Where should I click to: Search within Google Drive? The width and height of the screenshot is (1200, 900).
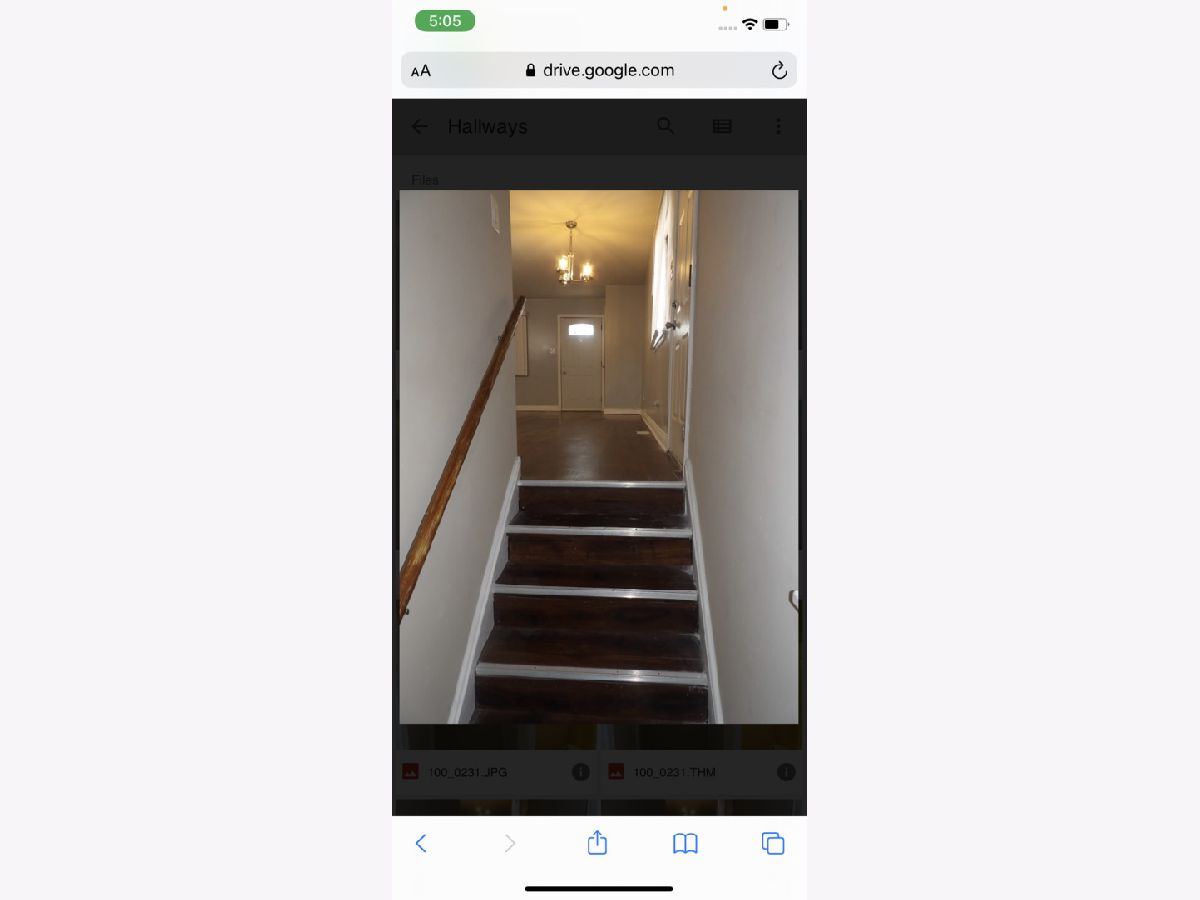click(x=665, y=126)
